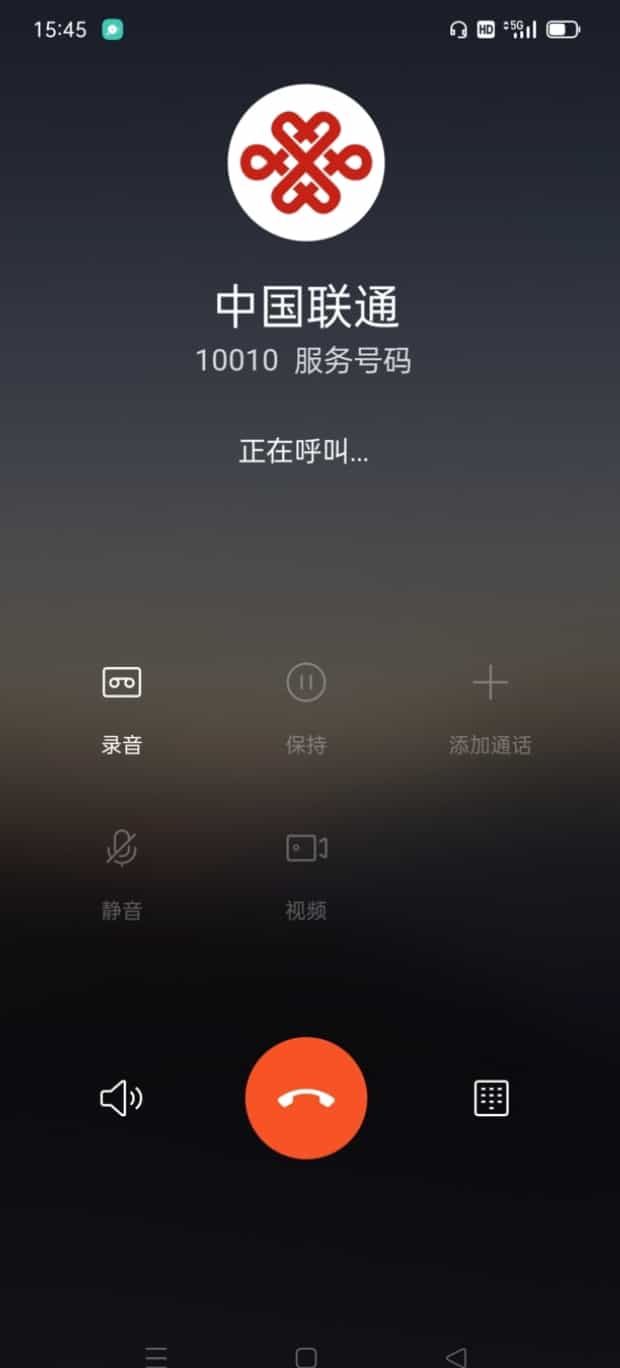
Task: Go back using system navigation
Action: click(x=456, y=1356)
